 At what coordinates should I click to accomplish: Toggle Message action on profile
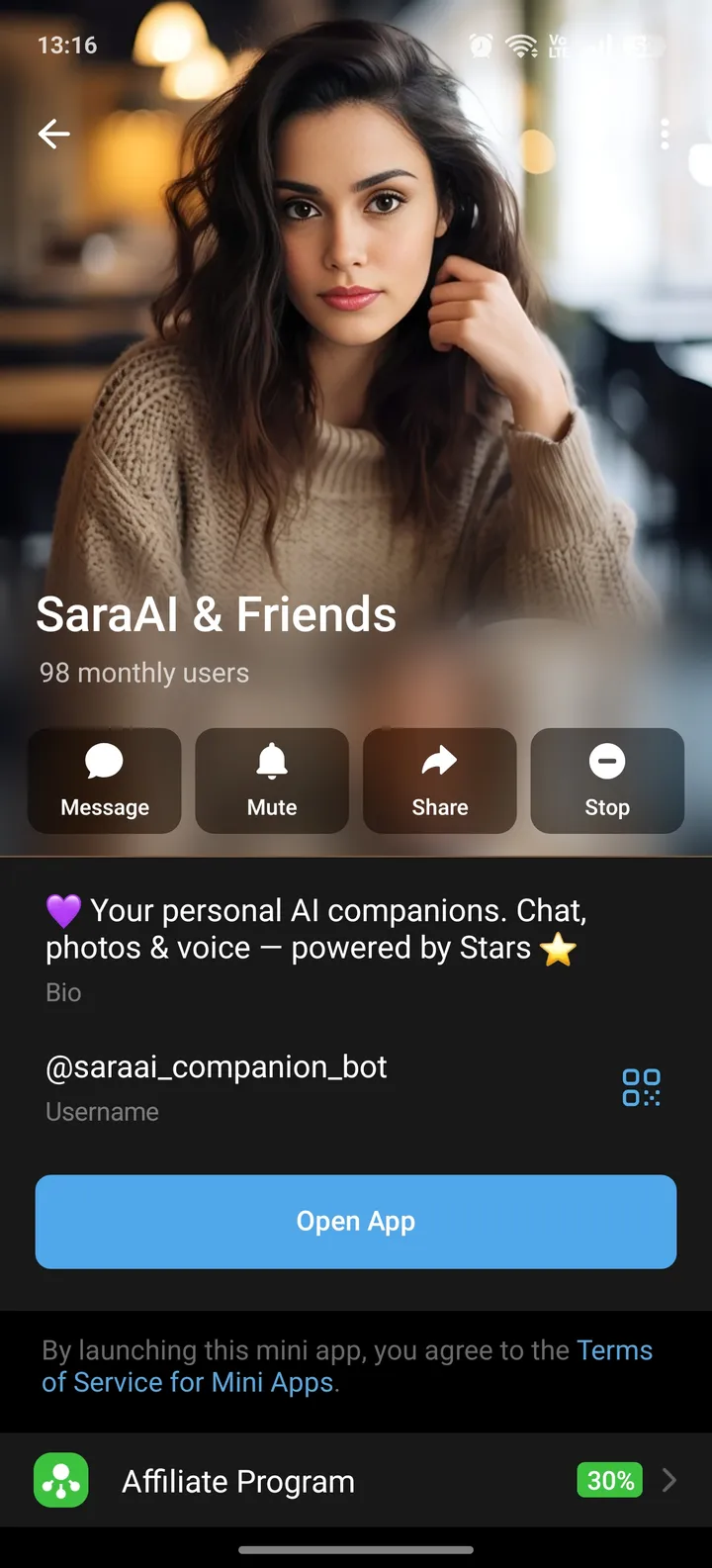[104, 781]
